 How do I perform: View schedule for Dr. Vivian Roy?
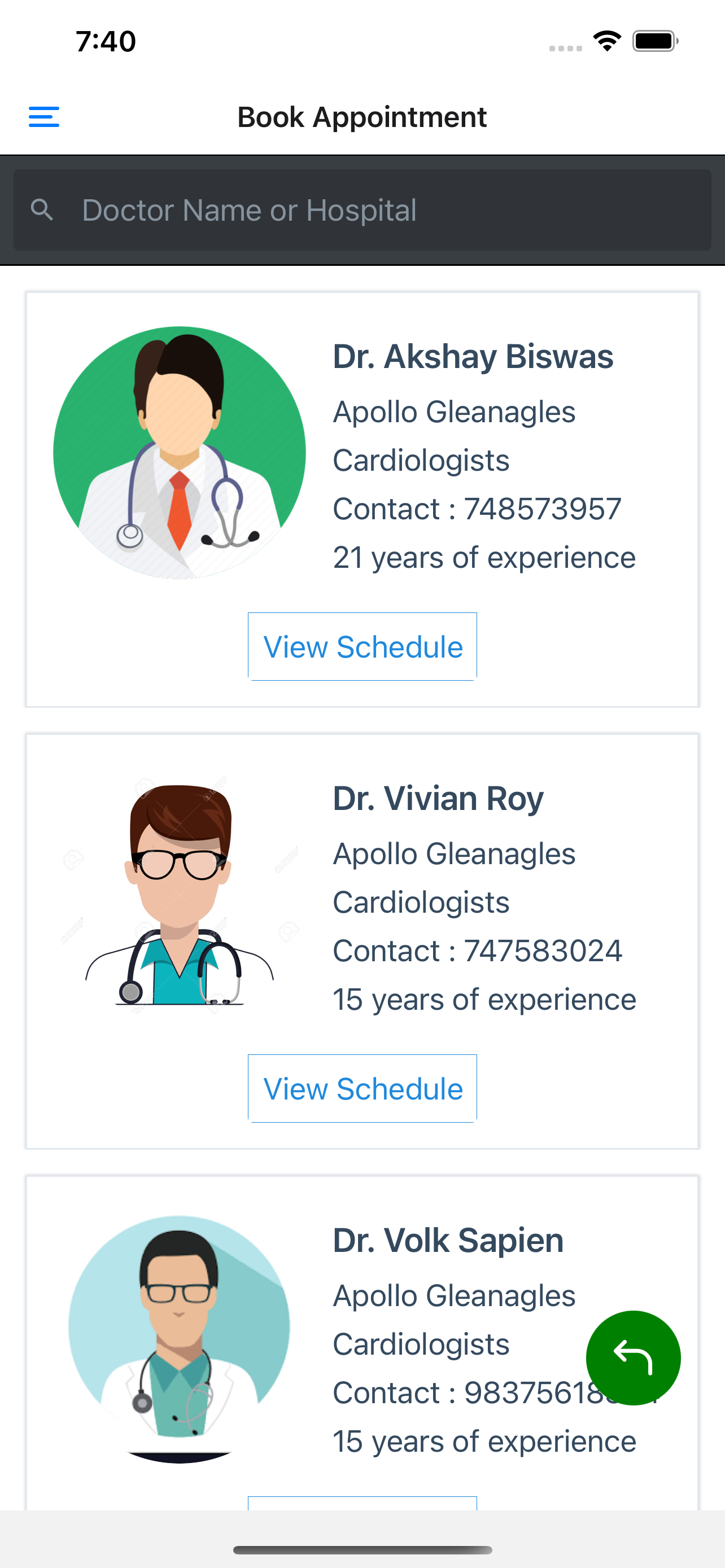[362, 1088]
